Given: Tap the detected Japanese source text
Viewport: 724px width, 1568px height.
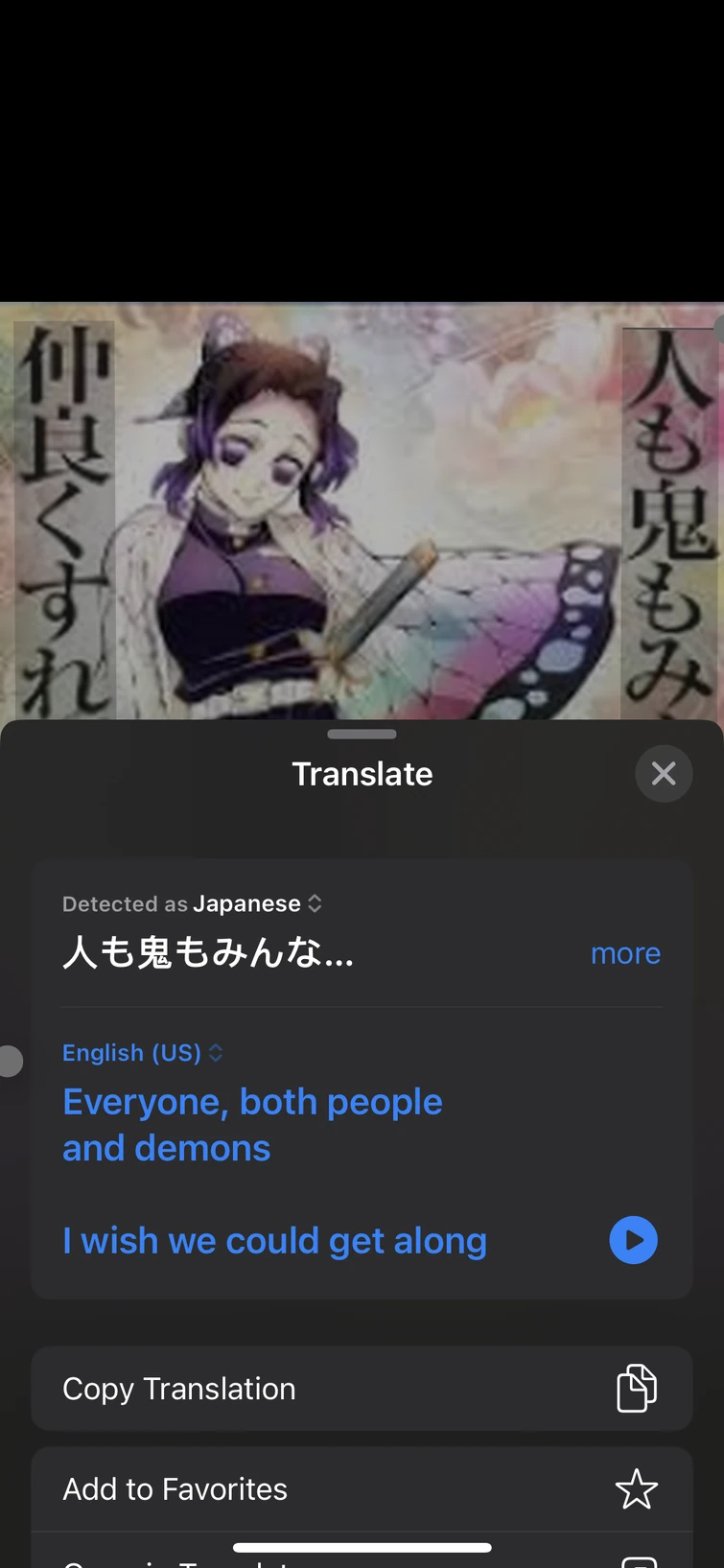Looking at the screenshot, I should (x=207, y=952).
